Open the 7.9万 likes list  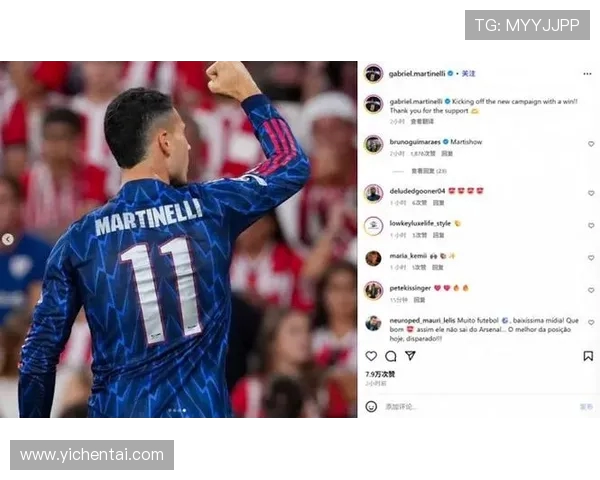[380, 374]
